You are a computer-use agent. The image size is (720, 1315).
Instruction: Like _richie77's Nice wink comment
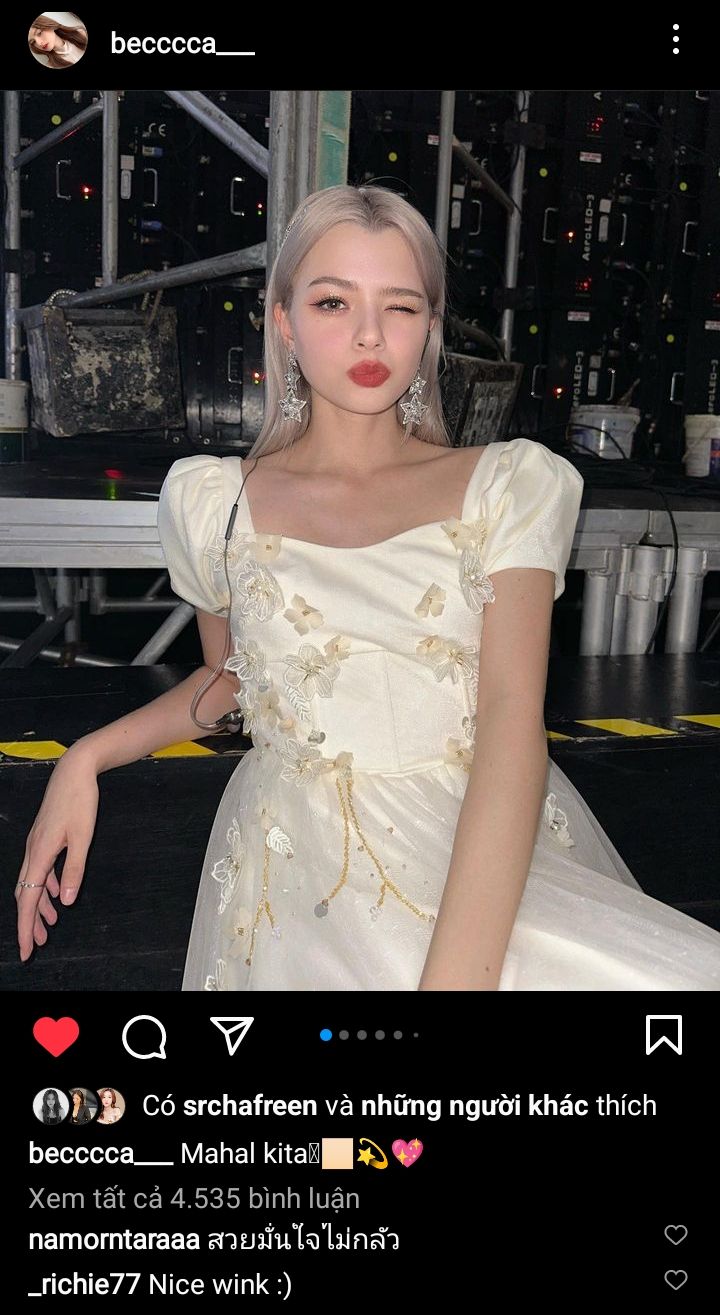click(676, 1279)
